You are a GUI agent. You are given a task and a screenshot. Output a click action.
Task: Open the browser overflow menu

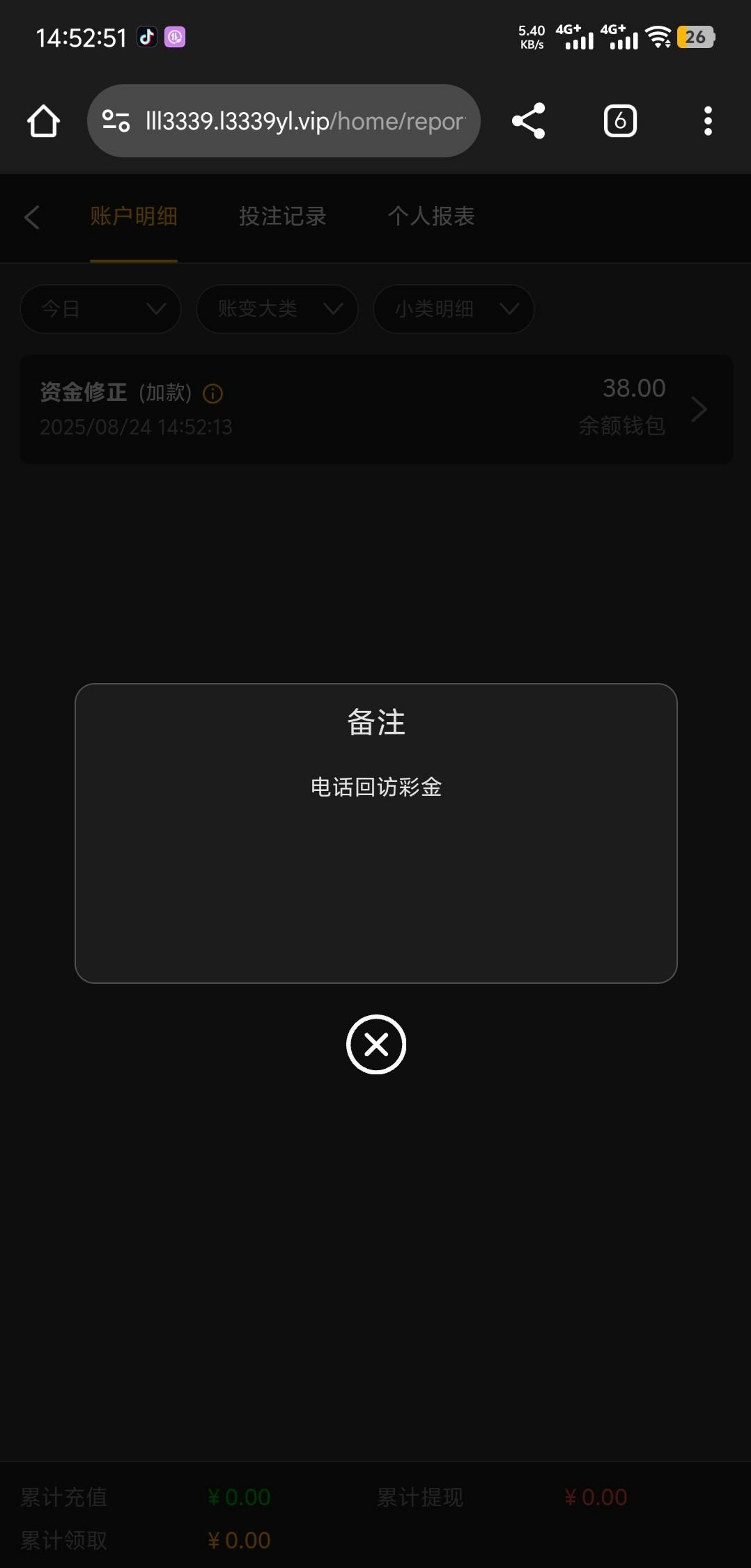click(x=708, y=121)
